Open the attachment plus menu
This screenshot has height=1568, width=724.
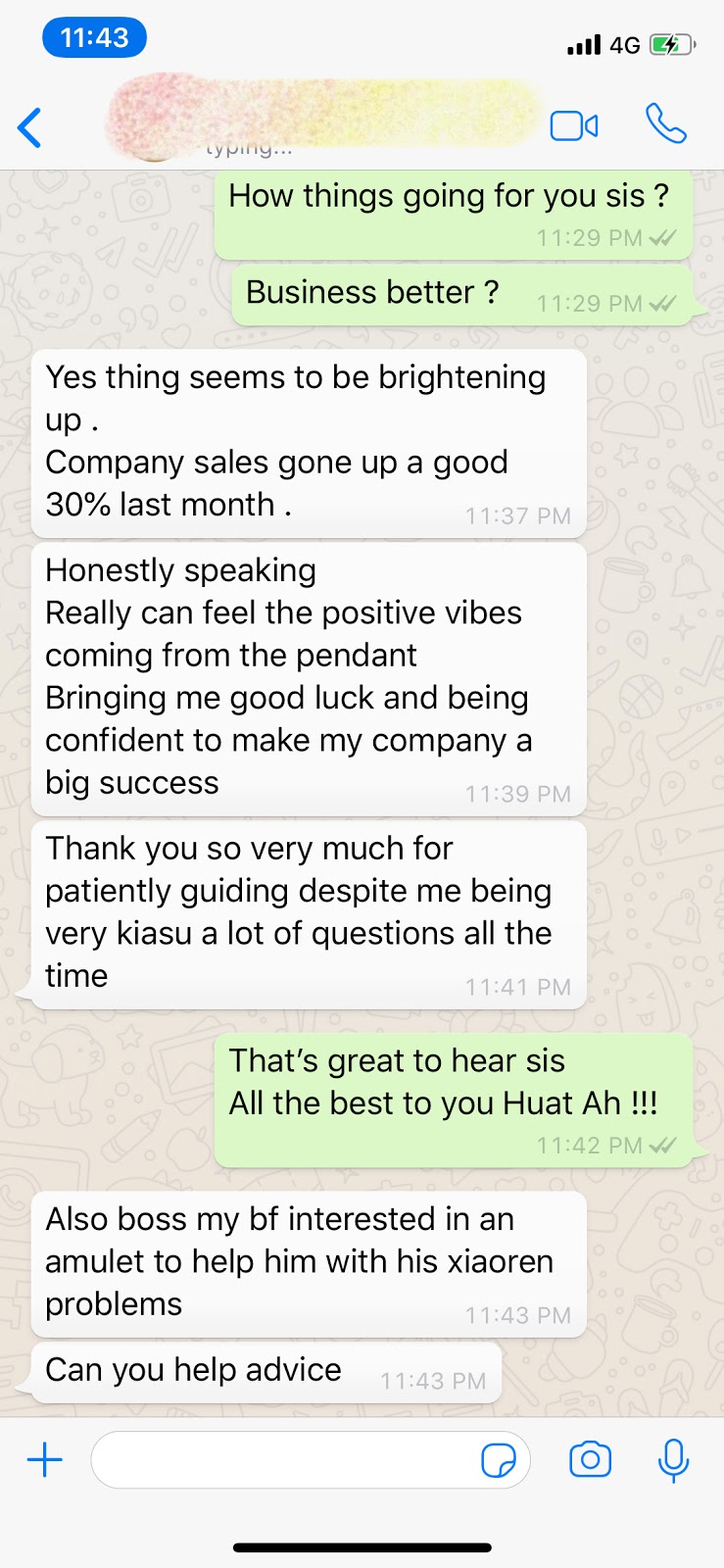(45, 1460)
